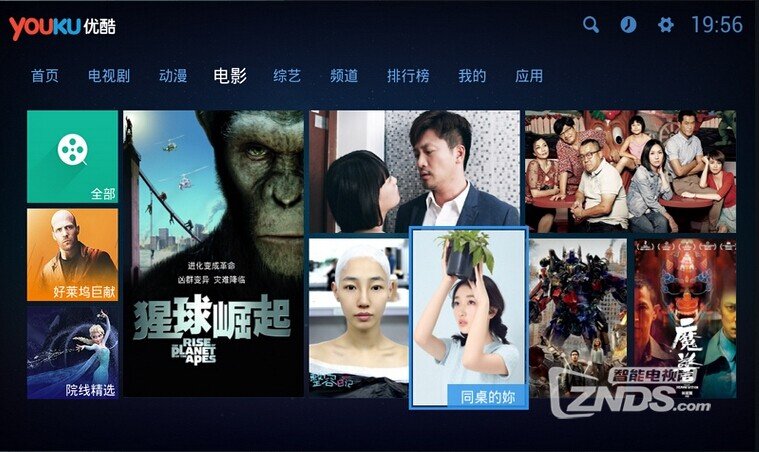The image size is (759, 452).
Task: Open the 好莱坞巨献 category tile
Action: pos(72,254)
